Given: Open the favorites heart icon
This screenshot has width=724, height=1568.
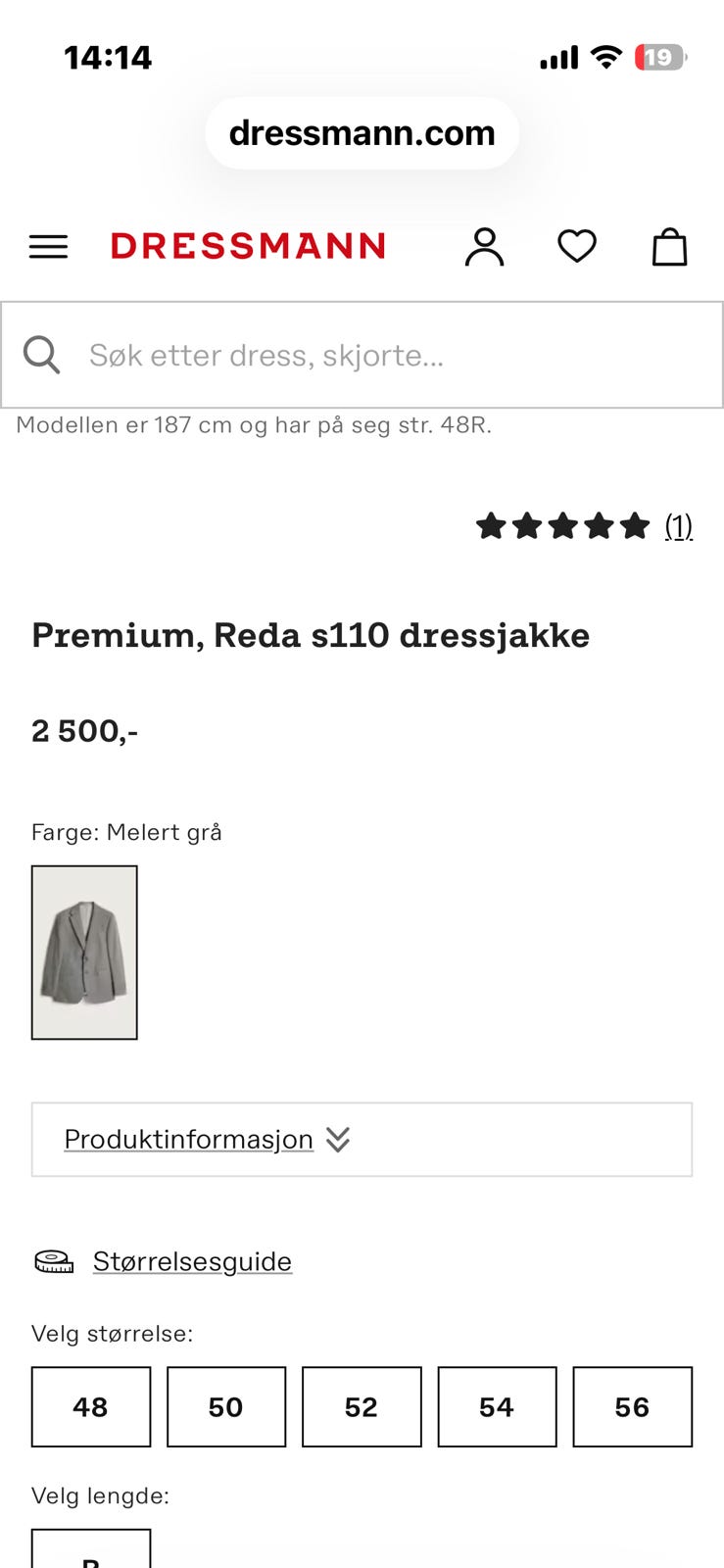Looking at the screenshot, I should [576, 246].
